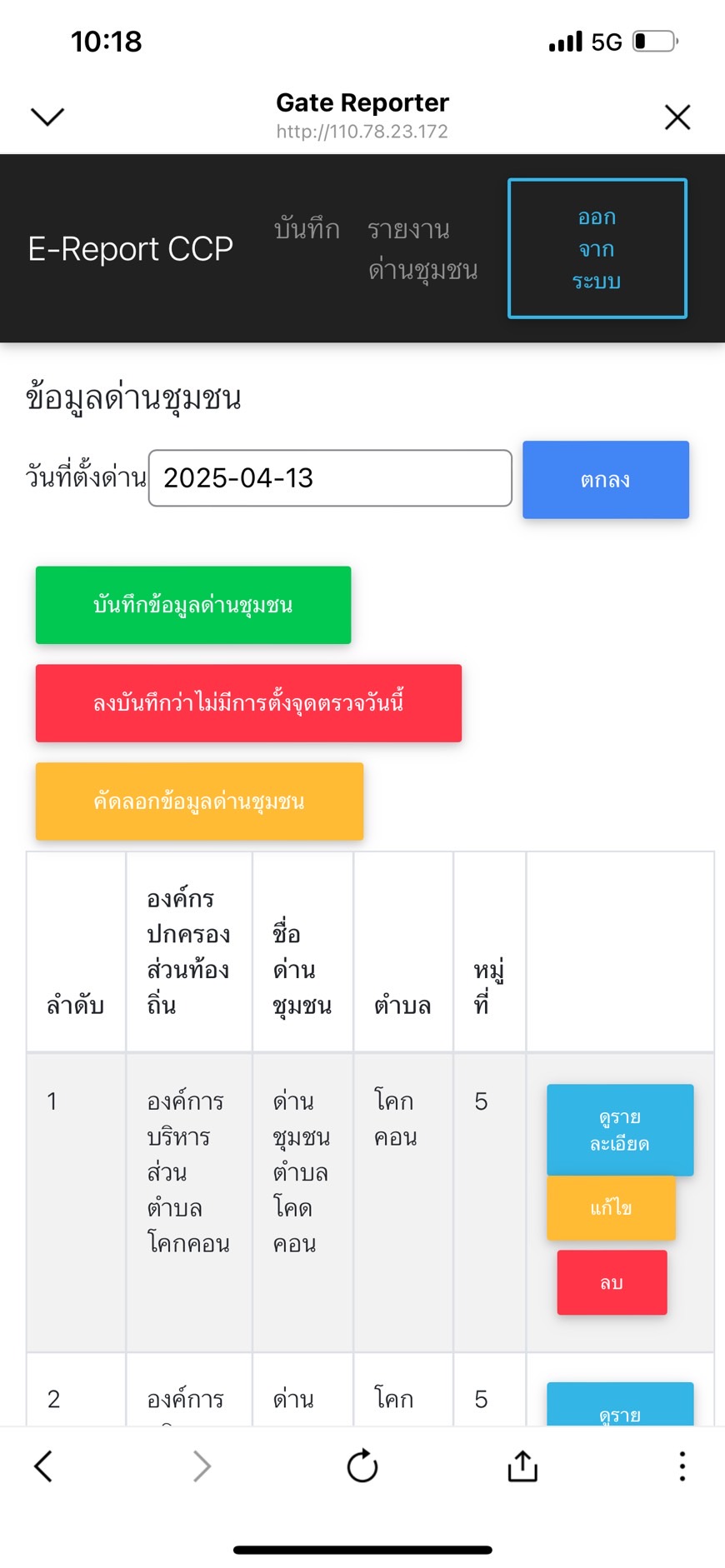This screenshot has width=725, height=1568.
Task: Reload the current page
Action: 362,1466
